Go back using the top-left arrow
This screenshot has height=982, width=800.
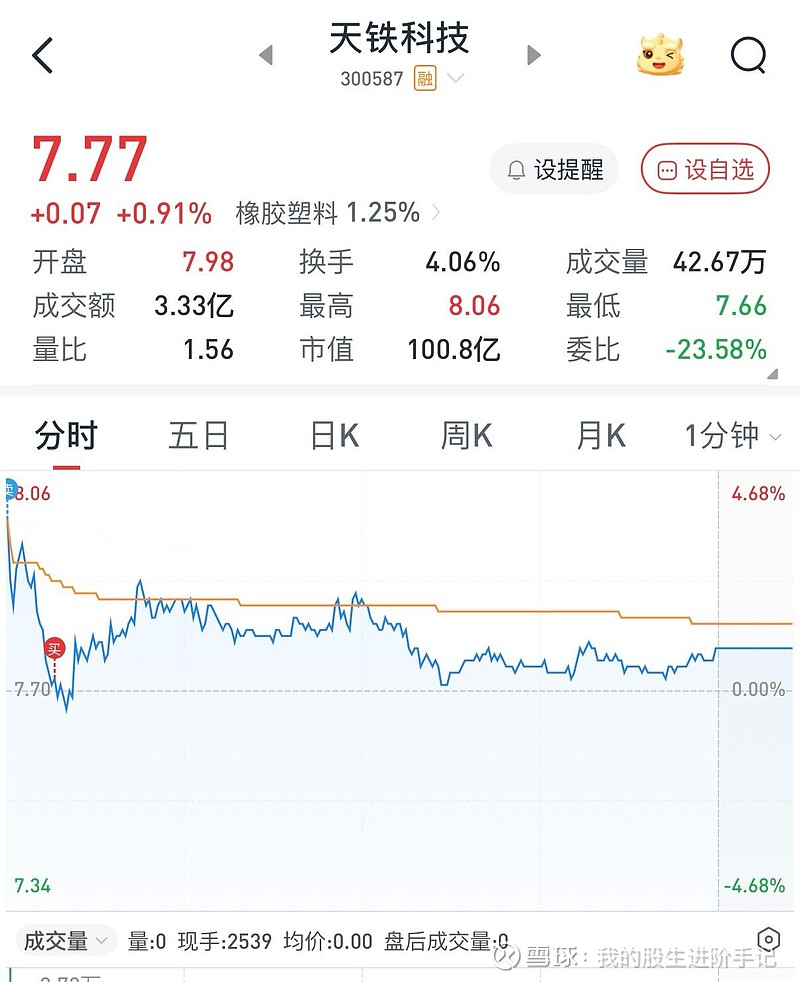pos(42,56)
